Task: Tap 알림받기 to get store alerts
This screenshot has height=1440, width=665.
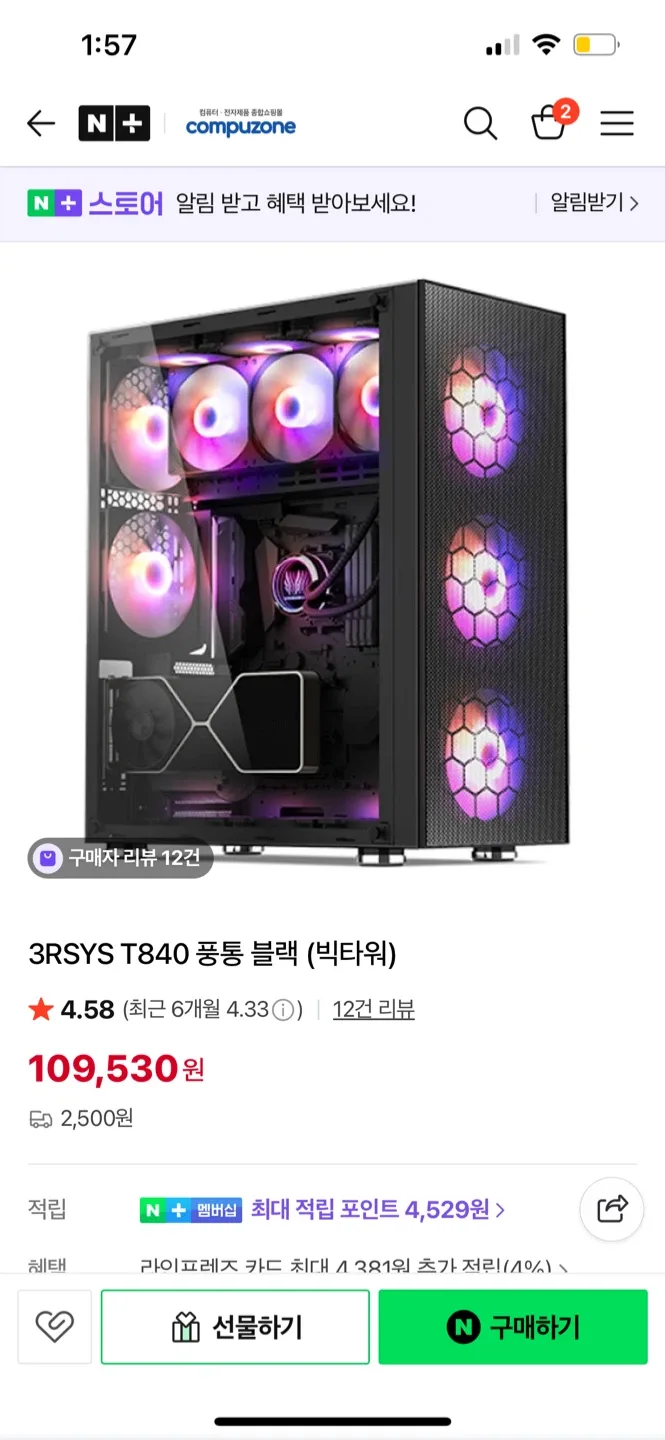Action: coord(594,203)
